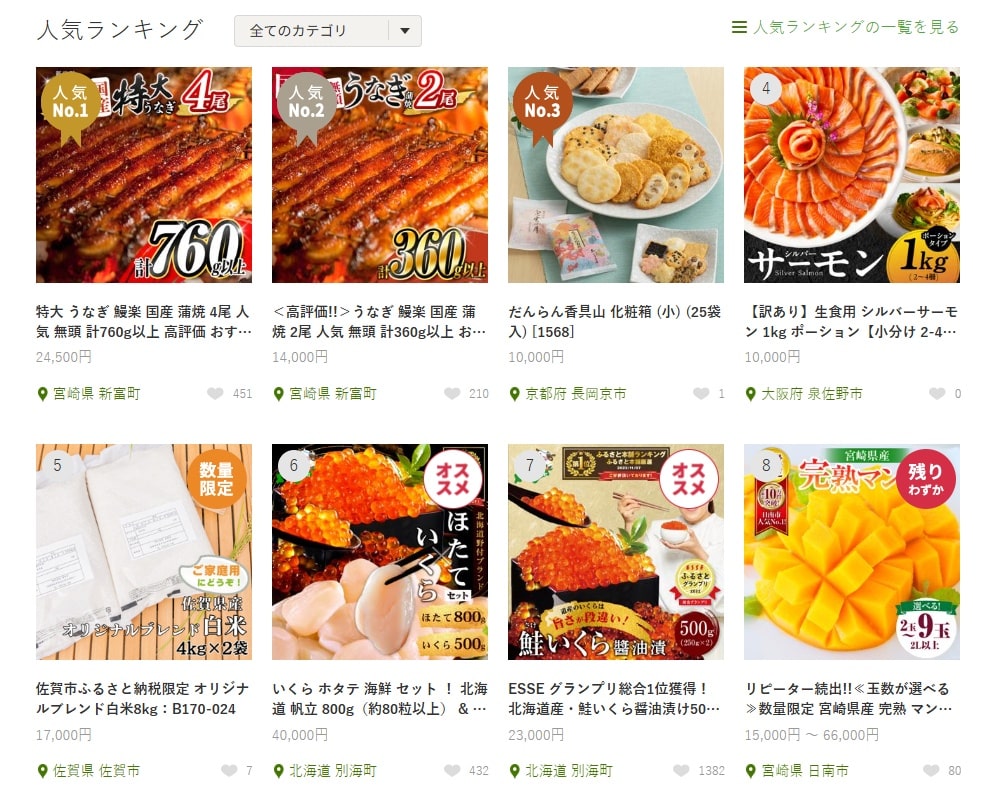Open No.1 特大うなぎ 4尾 product card

[x=144, y=175]
